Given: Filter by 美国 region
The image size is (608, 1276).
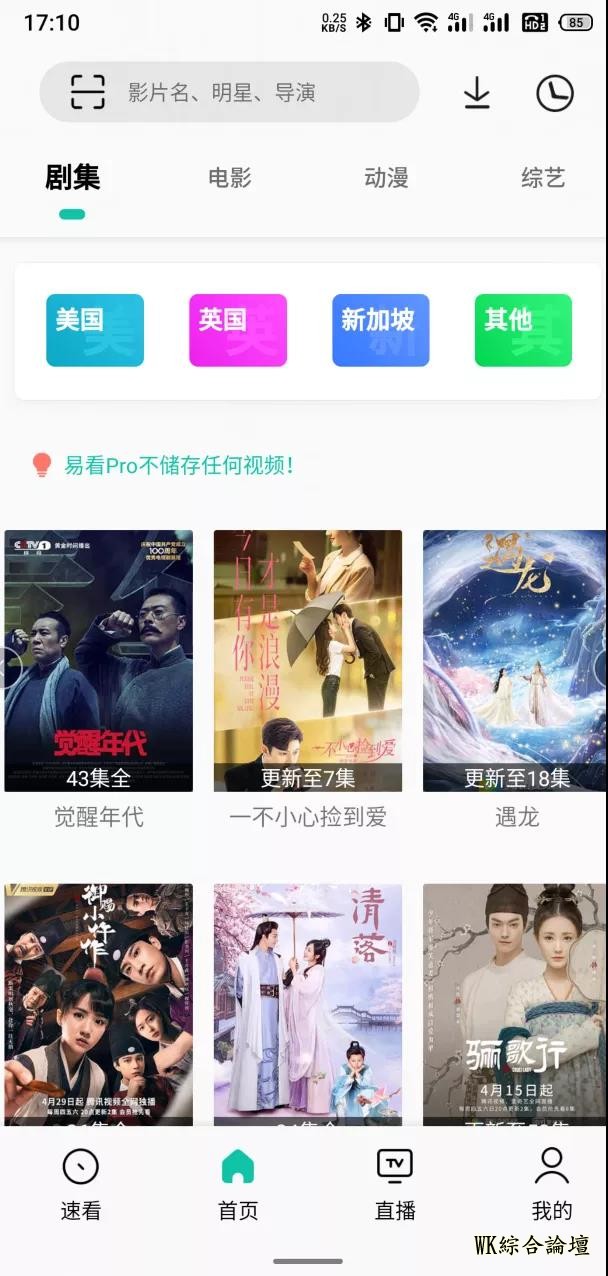Looking at the screenshot, I should [x=95, y=330].
